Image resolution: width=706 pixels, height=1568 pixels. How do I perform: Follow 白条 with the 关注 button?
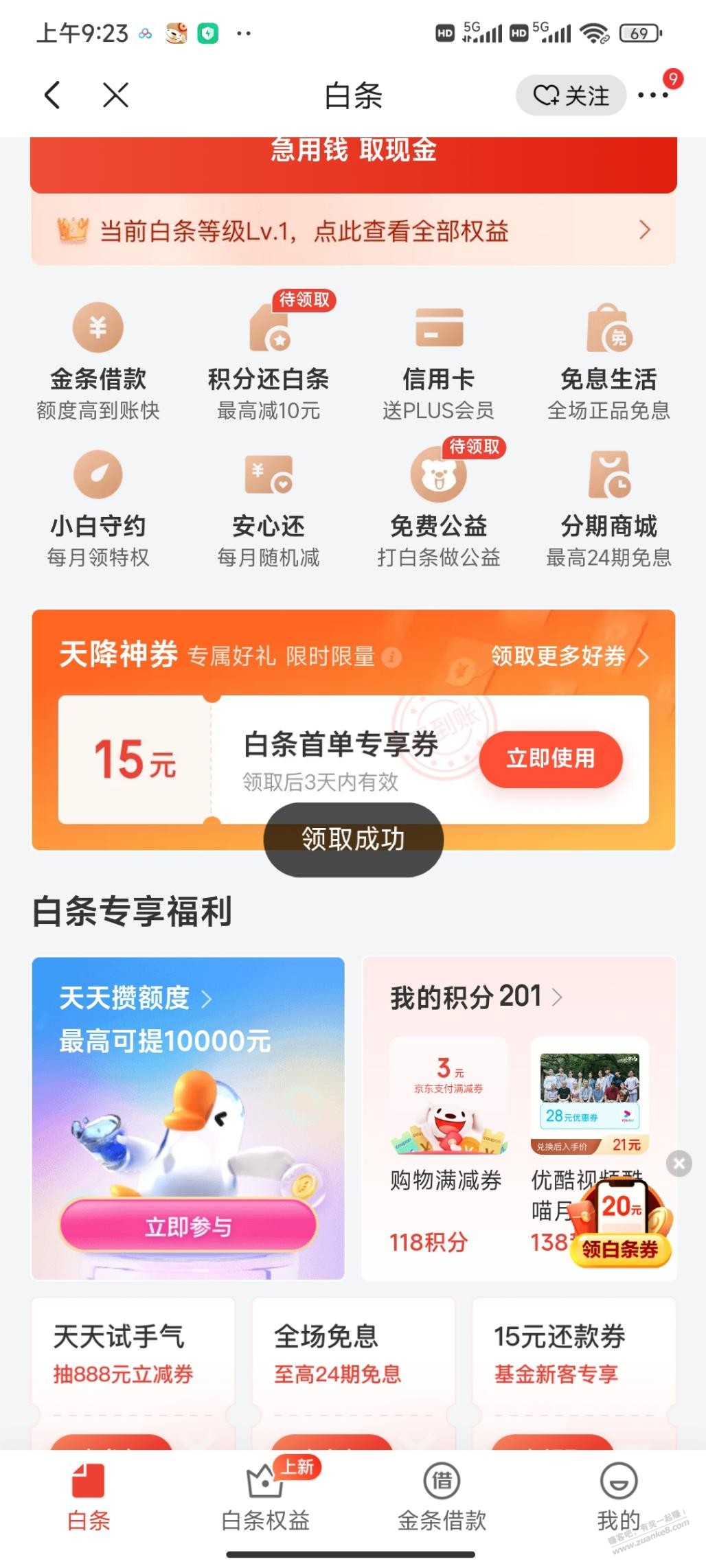coord(571,95)
